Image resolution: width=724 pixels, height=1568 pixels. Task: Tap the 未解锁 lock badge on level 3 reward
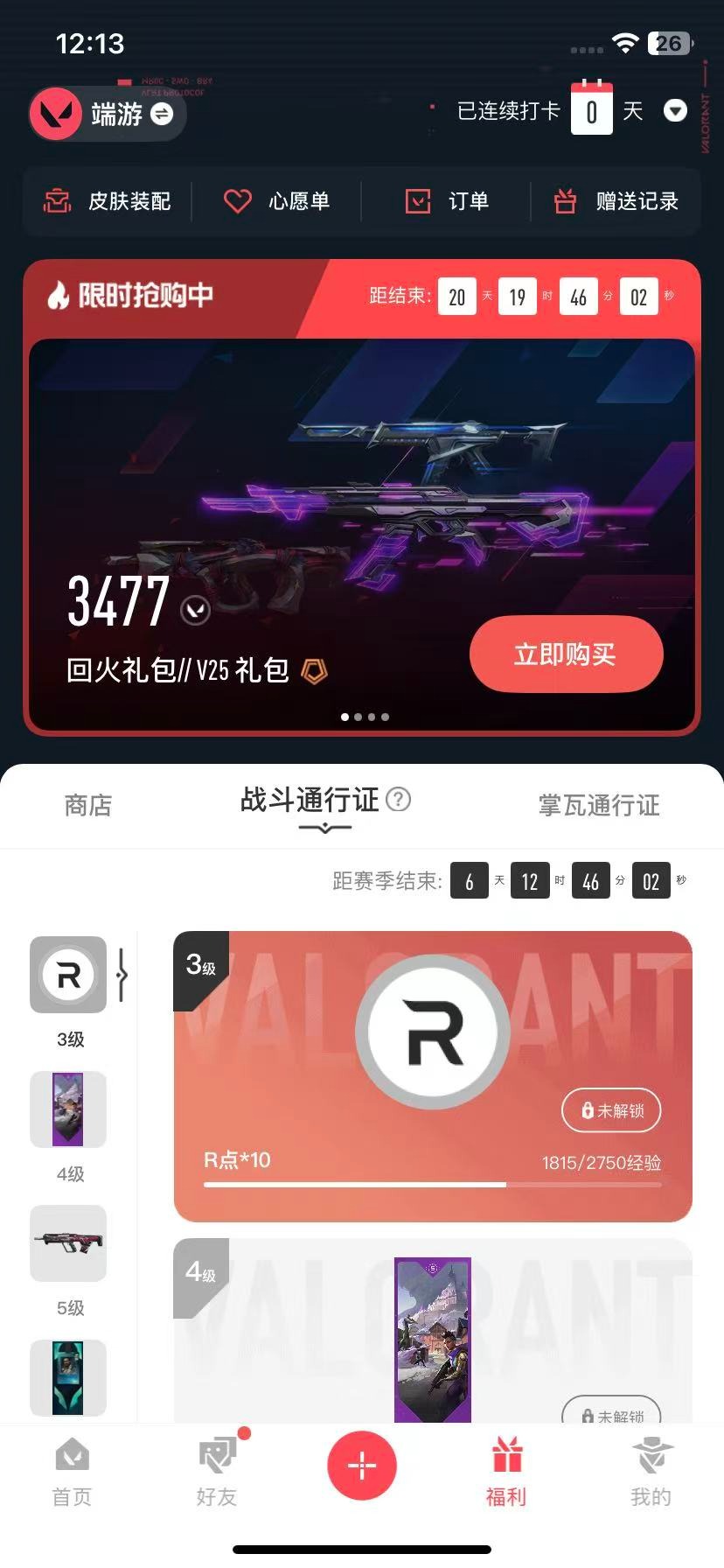coord(610,1110)
